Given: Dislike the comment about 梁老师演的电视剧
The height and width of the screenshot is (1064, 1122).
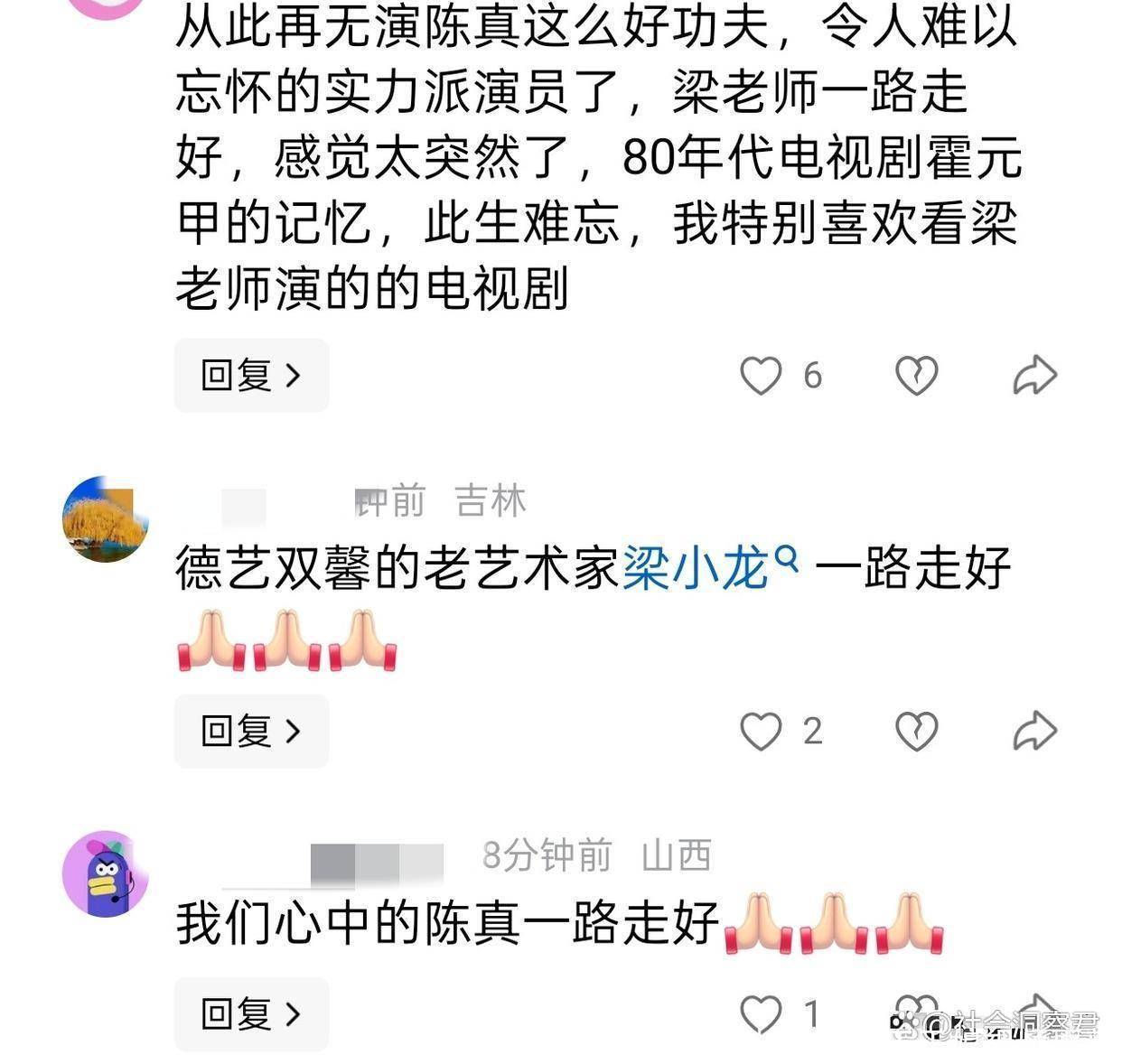Looking at the screenshot, I should tap(916, 376).
